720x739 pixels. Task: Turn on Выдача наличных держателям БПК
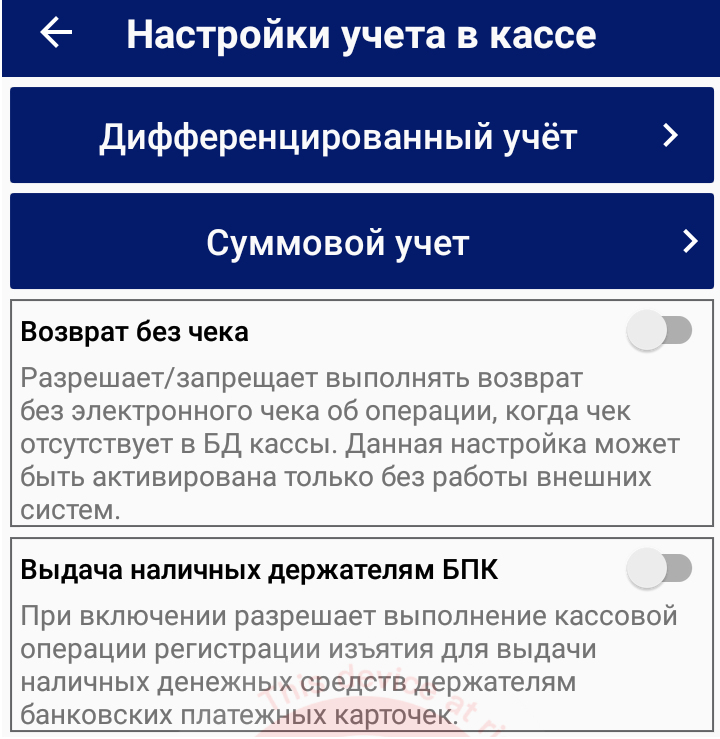tap(659, 570)
